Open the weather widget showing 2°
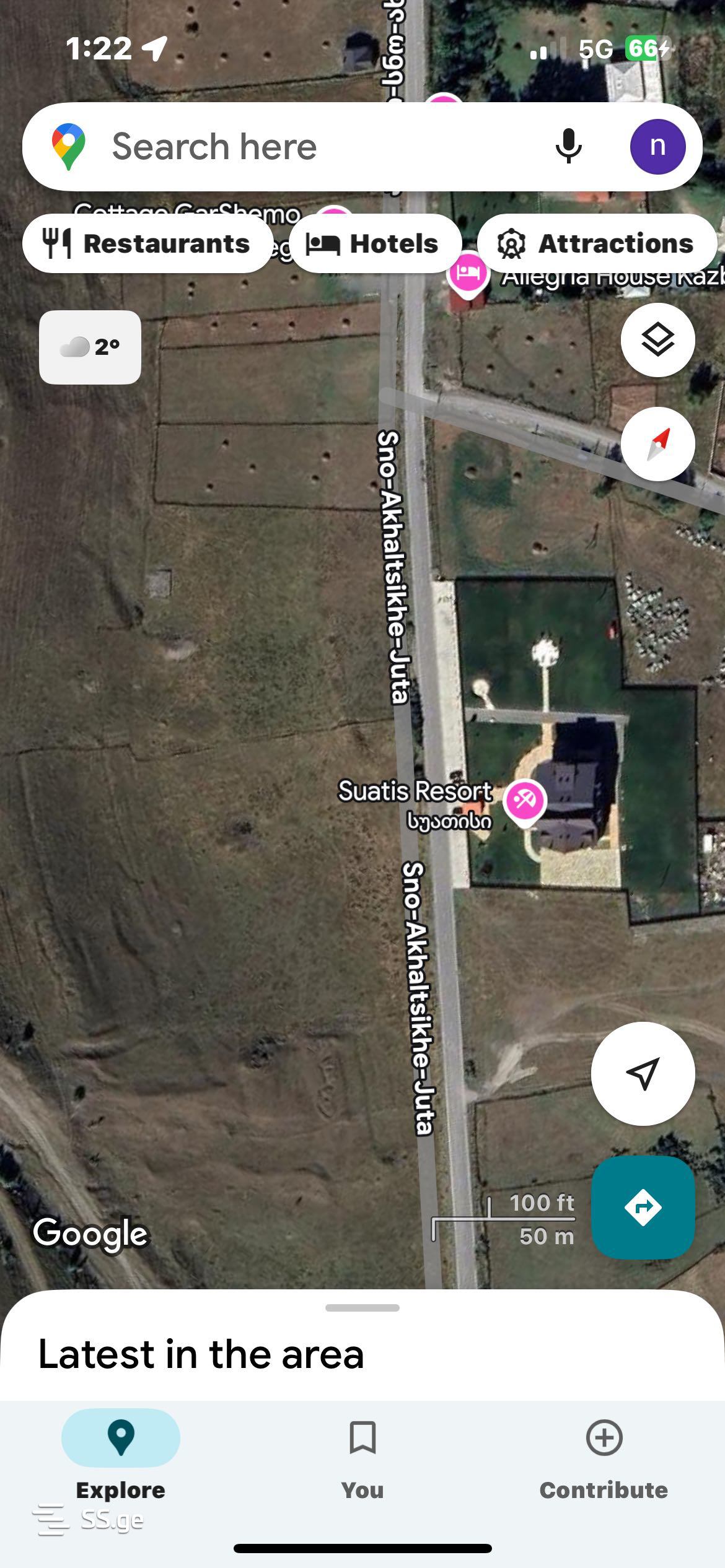725x1568 pixels. [90, 347]
